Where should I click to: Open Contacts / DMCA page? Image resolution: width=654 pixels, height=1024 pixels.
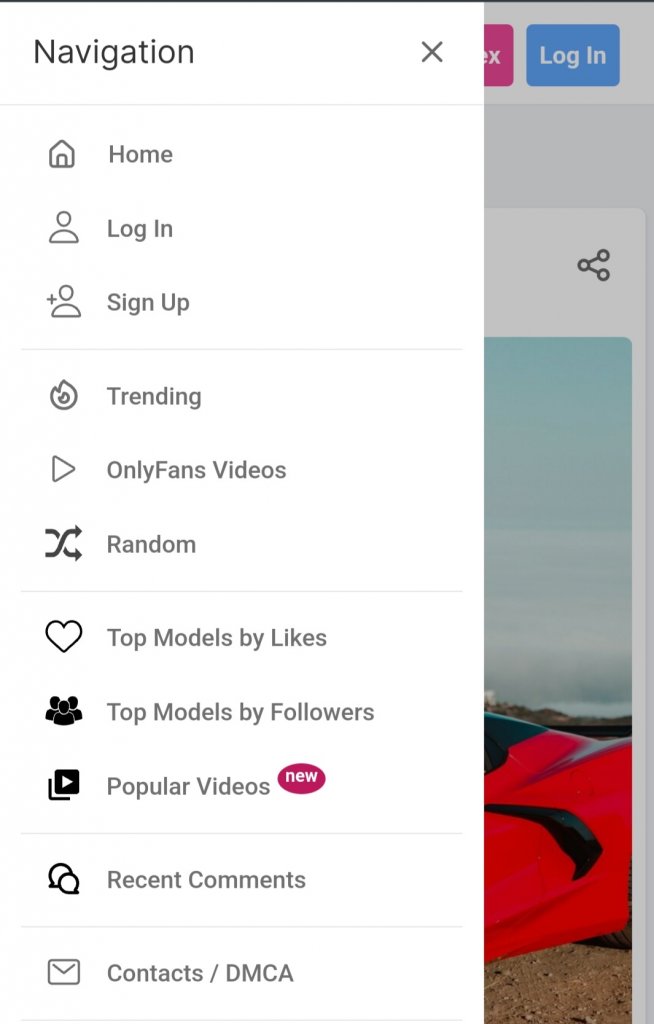point(200,973)
